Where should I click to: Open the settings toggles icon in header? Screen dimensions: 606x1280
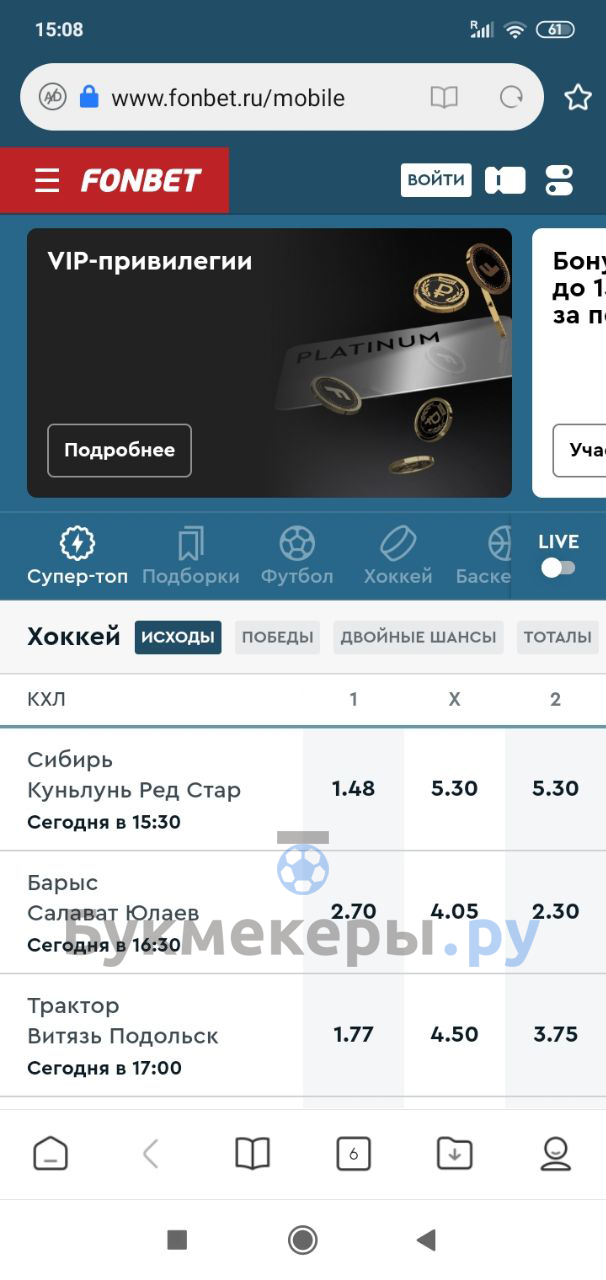559,180
